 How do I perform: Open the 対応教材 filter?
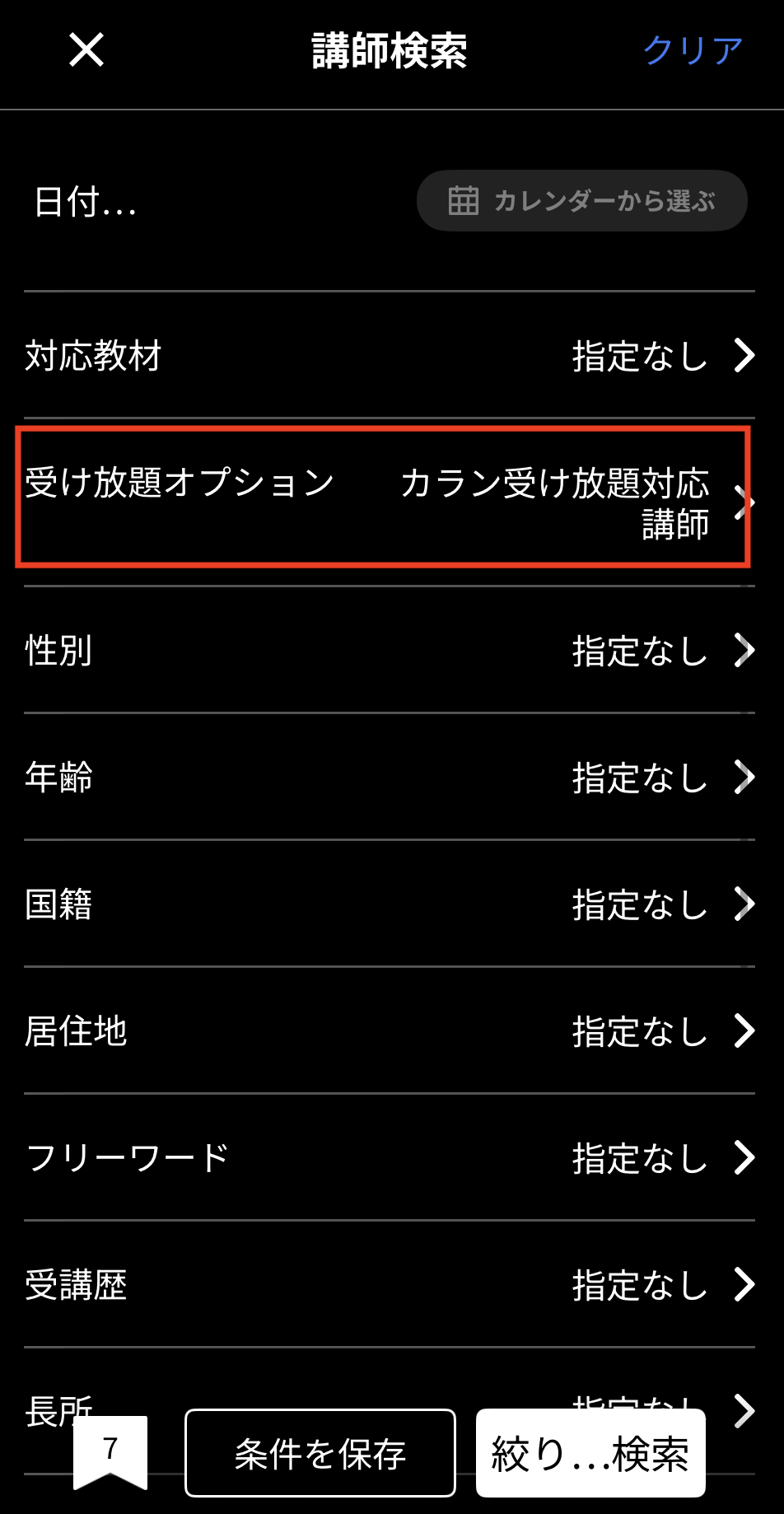pyautogui.click(x=390, y=356)
